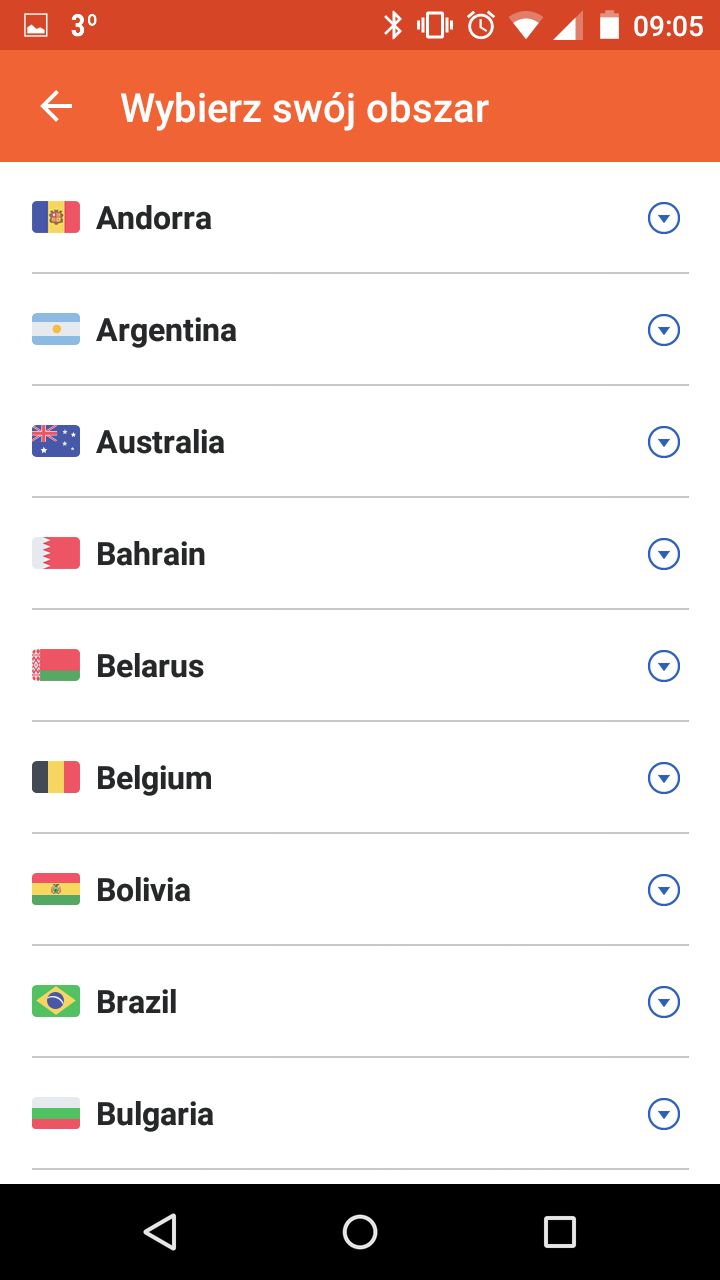720x1280 pixels.
Task: Tap the system home button
Action: 360,1232
